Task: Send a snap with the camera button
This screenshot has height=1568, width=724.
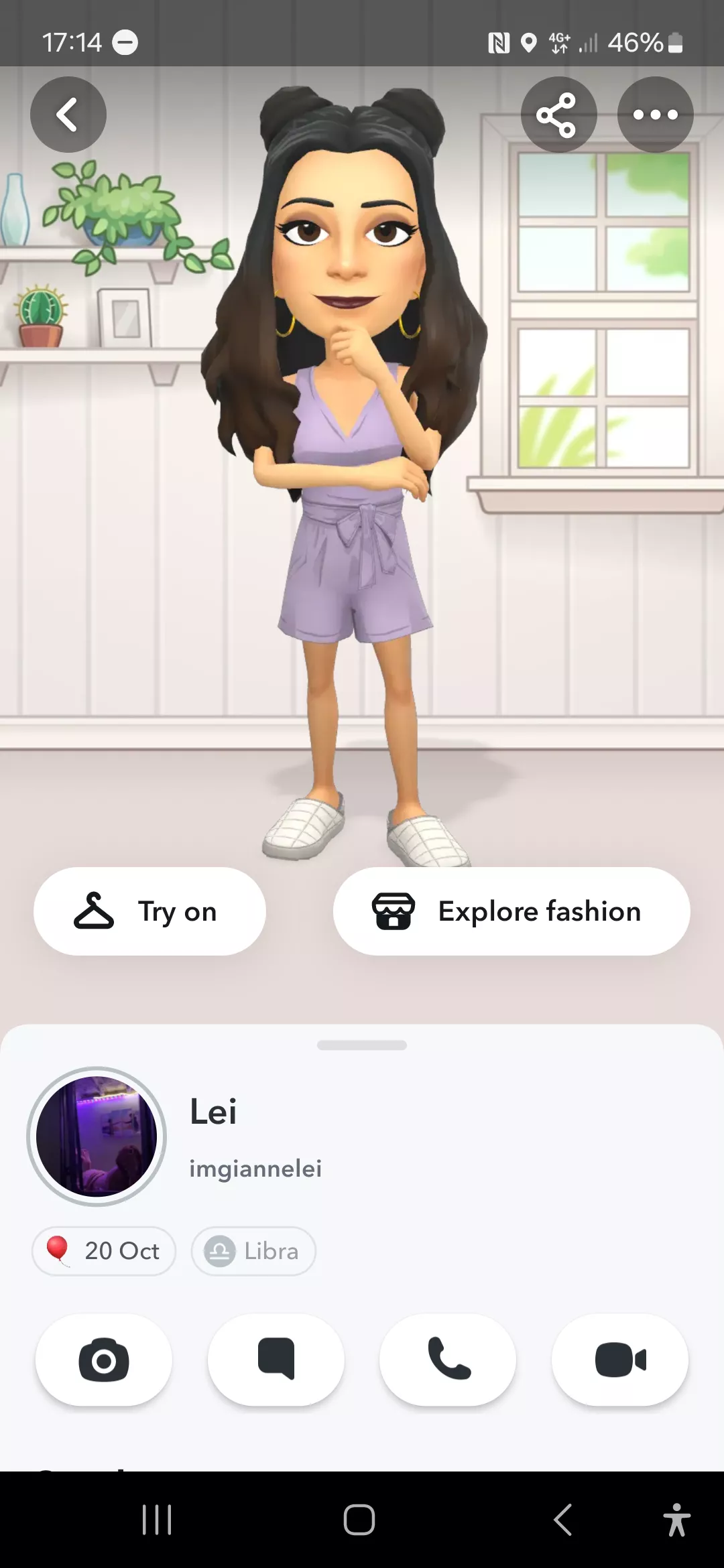Action: click(104, 1360)
